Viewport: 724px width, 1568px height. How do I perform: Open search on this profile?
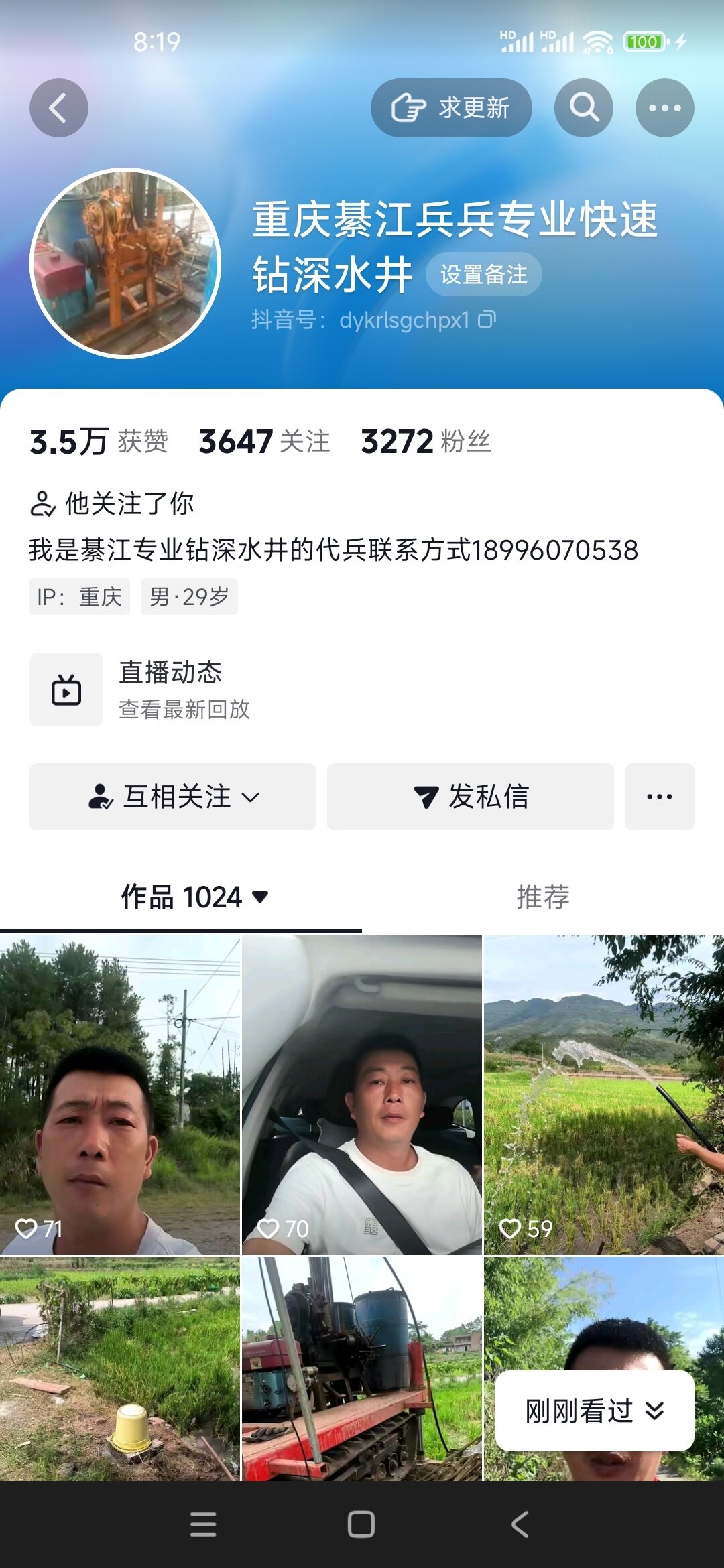(584, 108)
